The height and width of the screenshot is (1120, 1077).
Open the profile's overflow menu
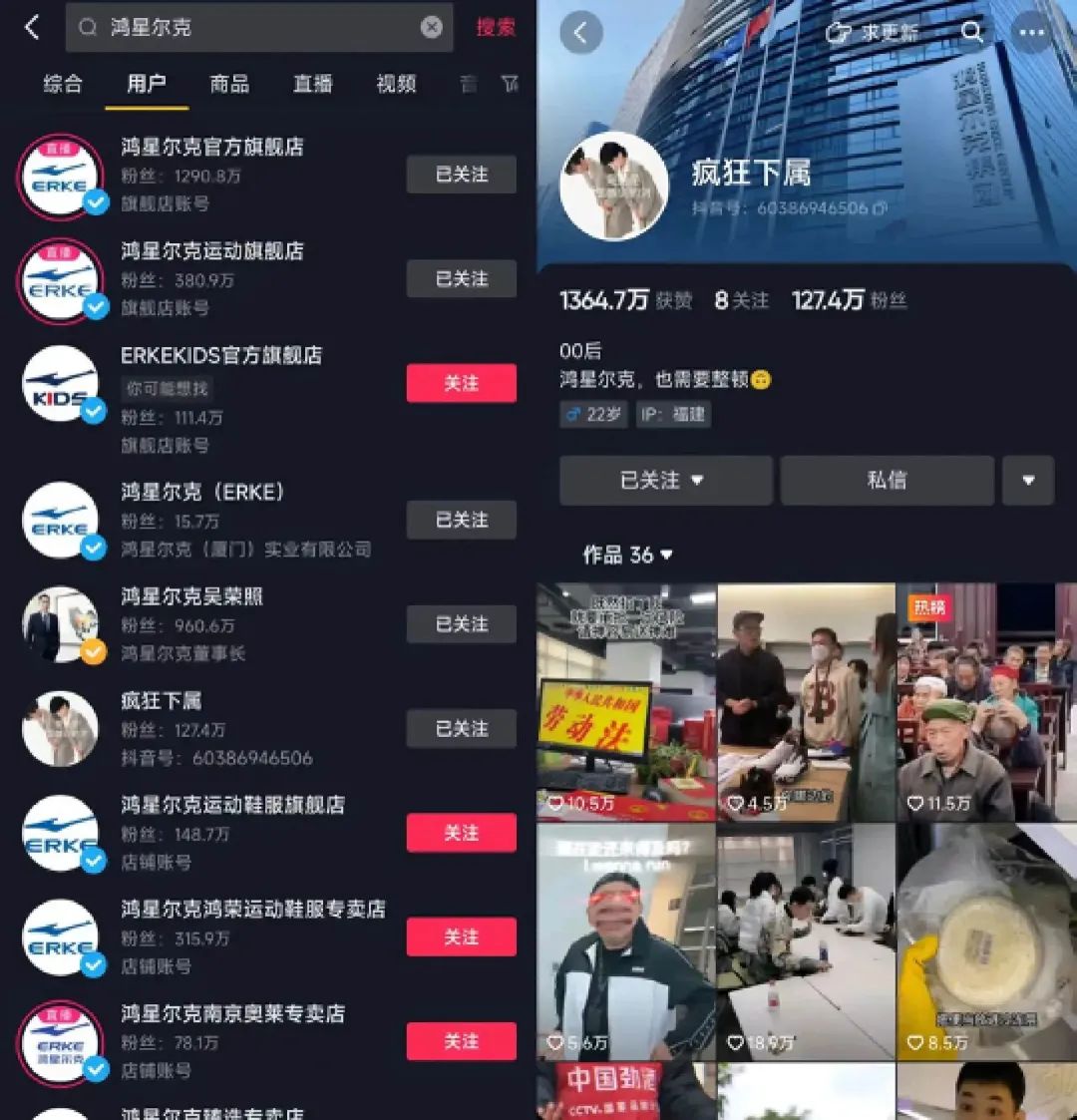click(x=1031, y=33)
